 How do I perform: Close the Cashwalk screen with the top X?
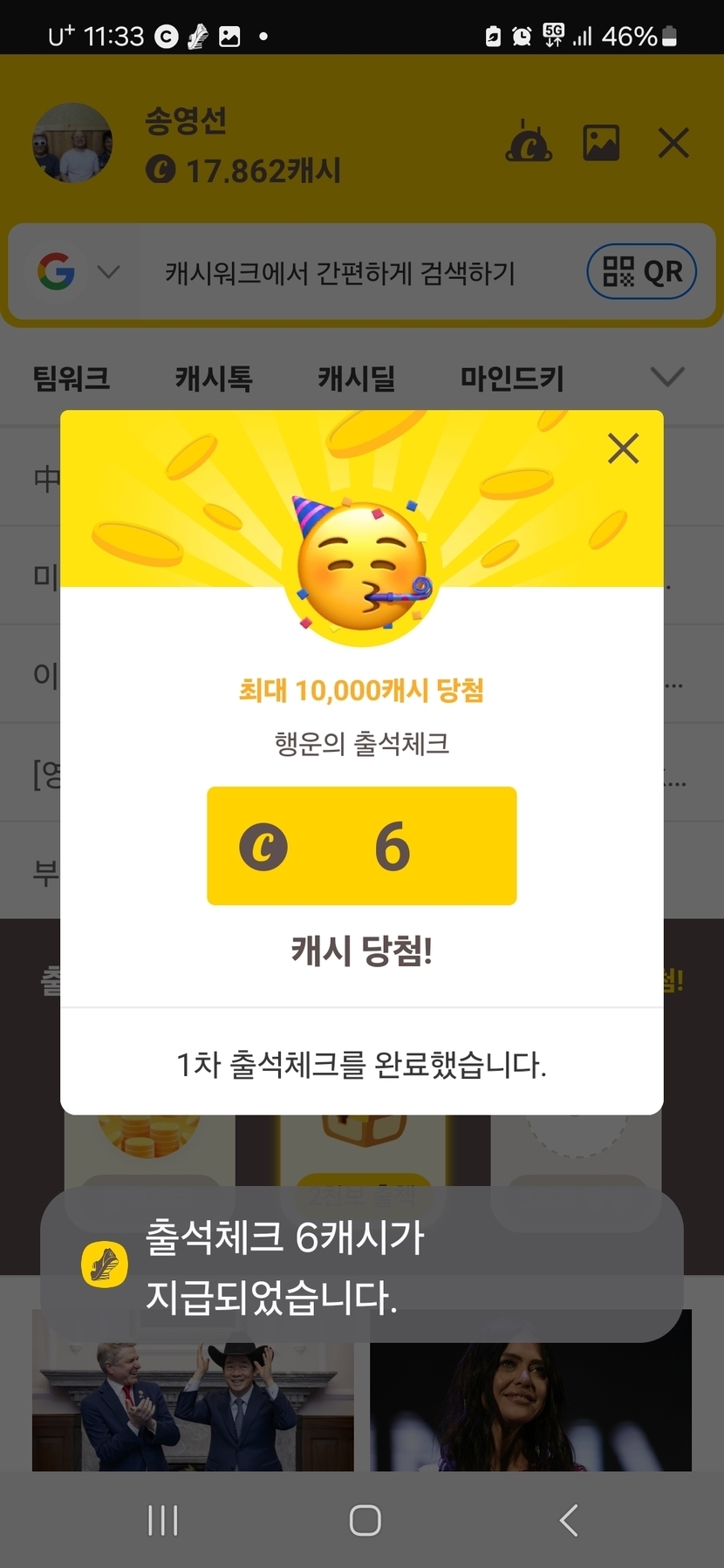point(673,143)
